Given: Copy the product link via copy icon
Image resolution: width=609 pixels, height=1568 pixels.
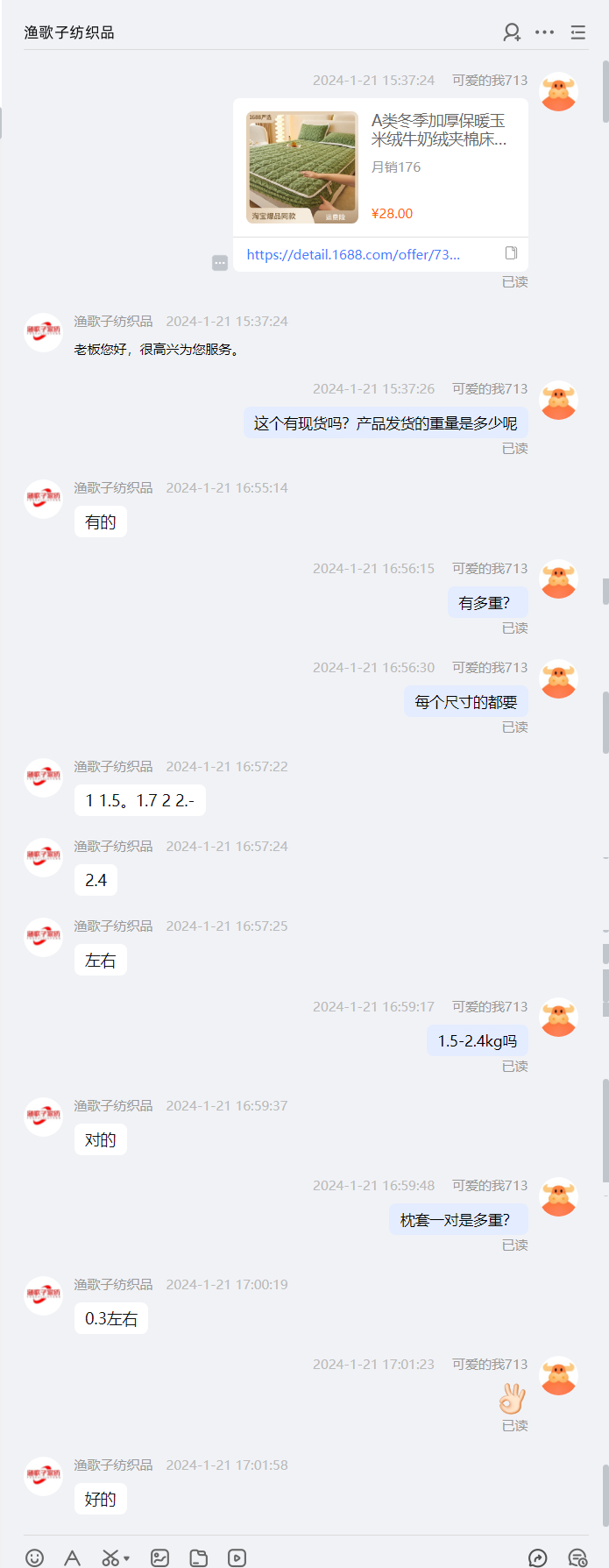Looking at the screenshot, I should click(x=511, y=253).
